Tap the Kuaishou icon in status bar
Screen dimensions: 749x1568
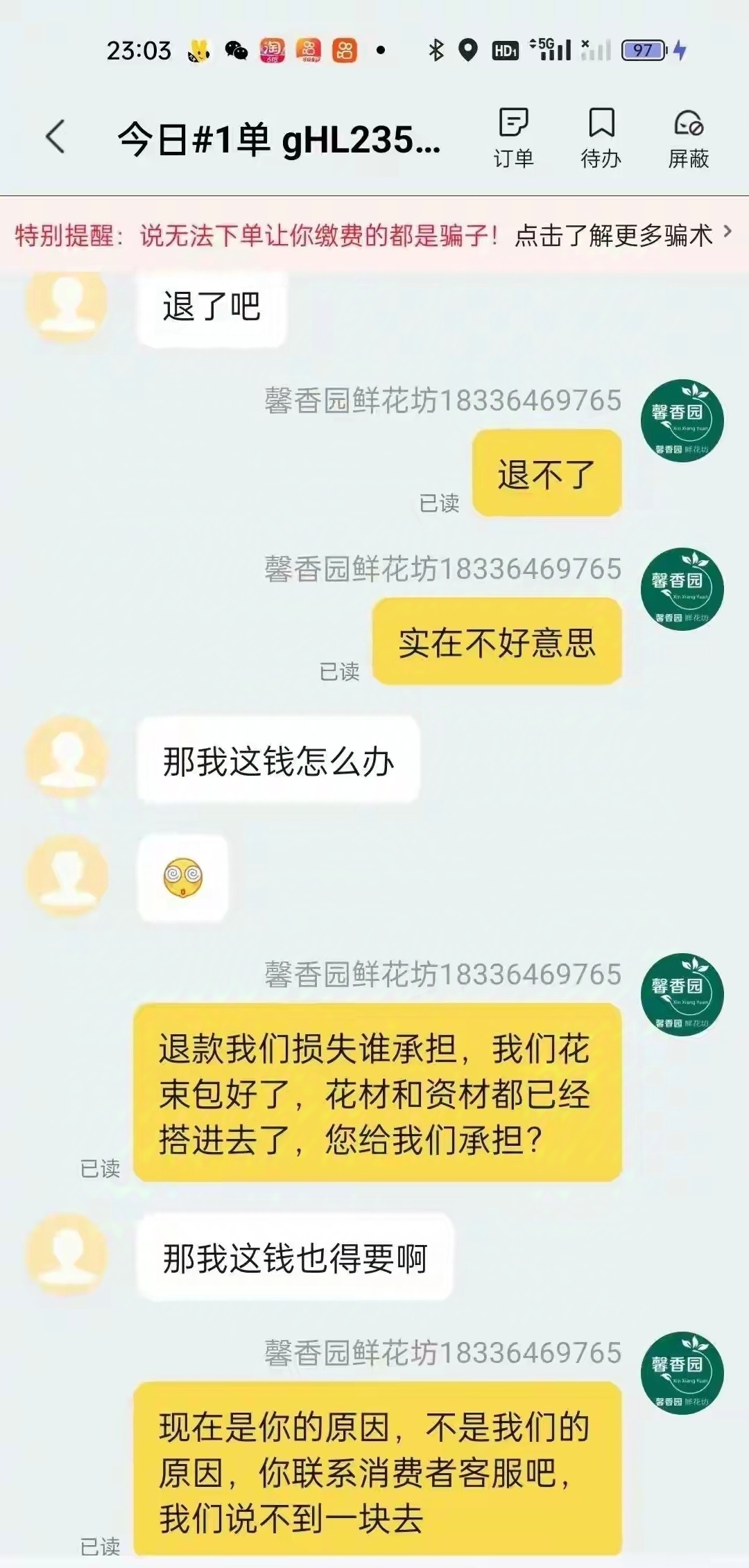click(x=343, y=50)
